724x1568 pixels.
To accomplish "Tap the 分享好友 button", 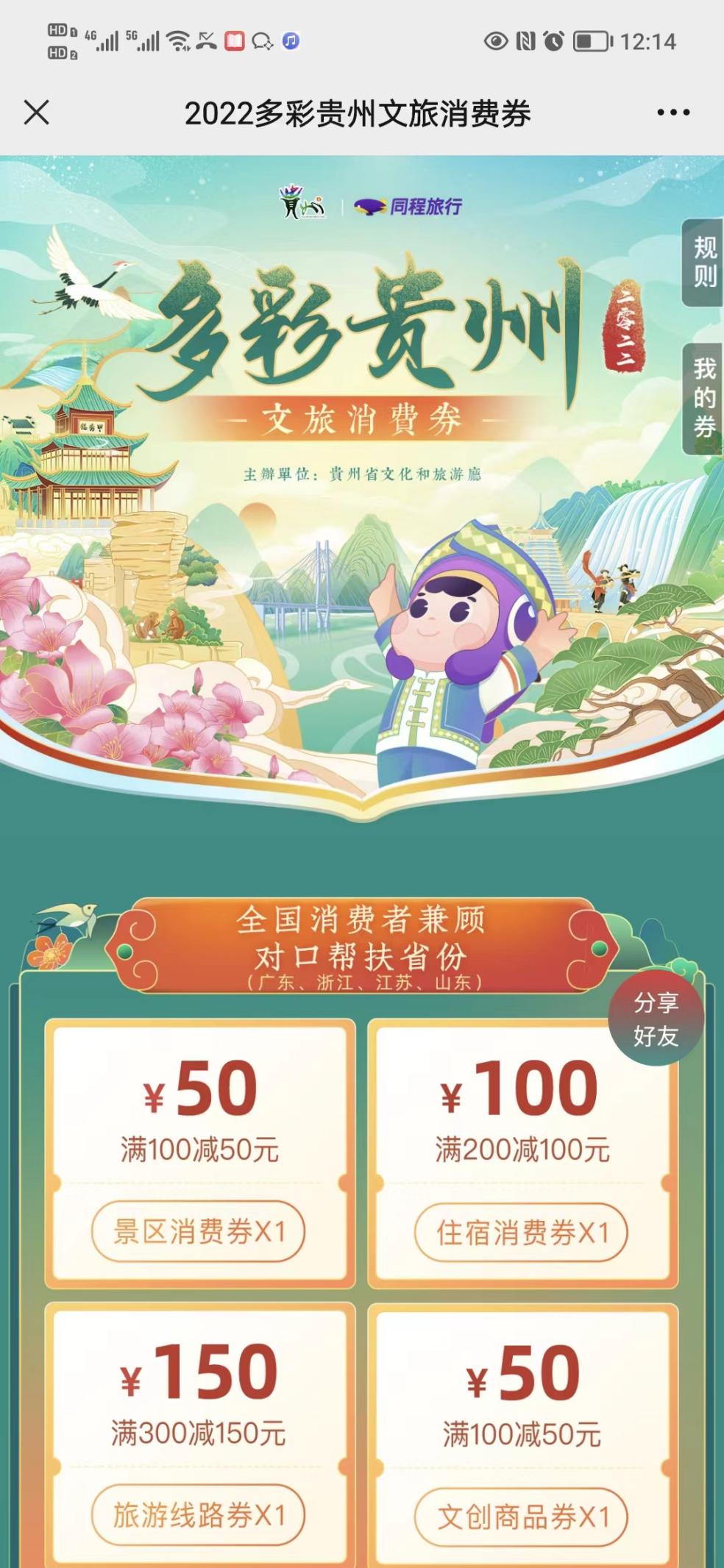I will [656, 1019].
